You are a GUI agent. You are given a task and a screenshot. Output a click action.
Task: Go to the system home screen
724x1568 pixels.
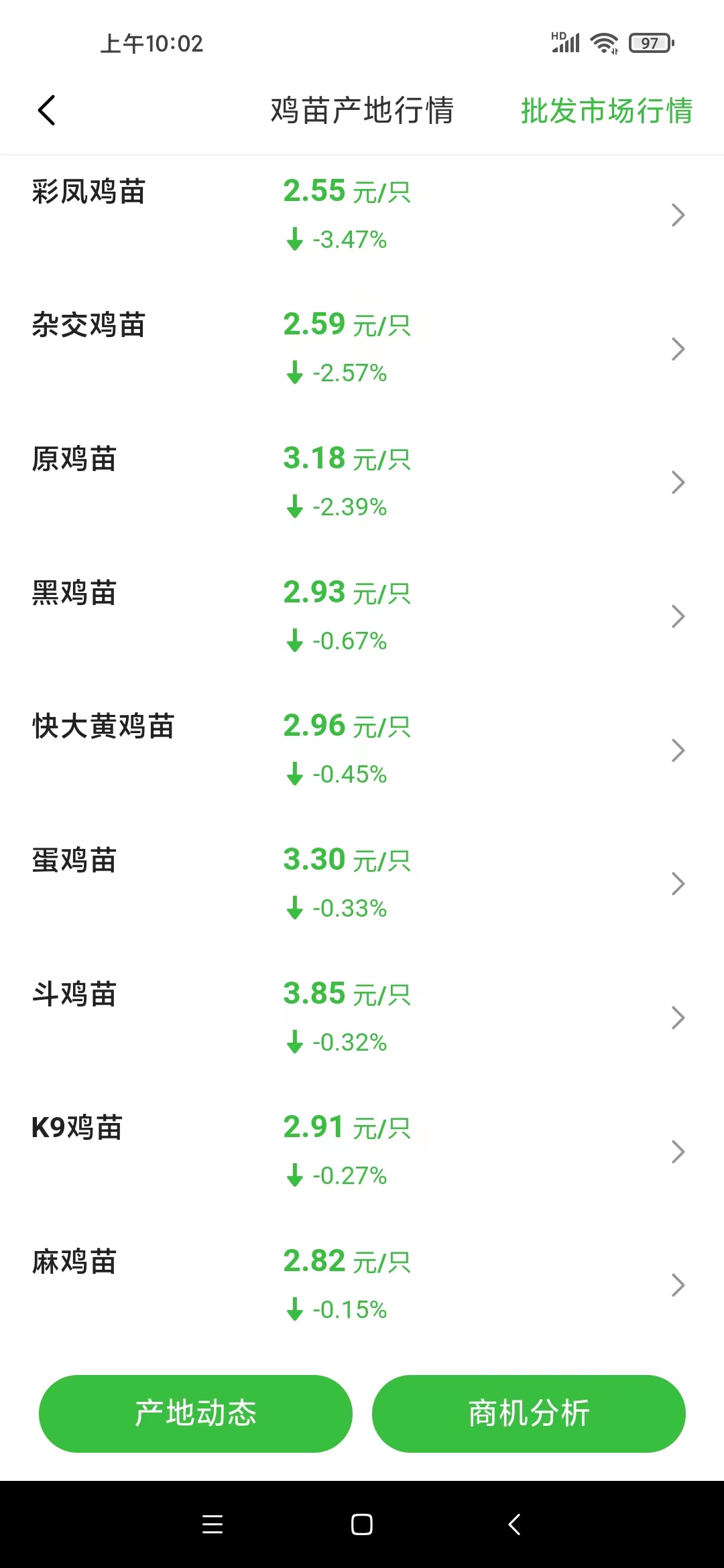[362, 1524]
